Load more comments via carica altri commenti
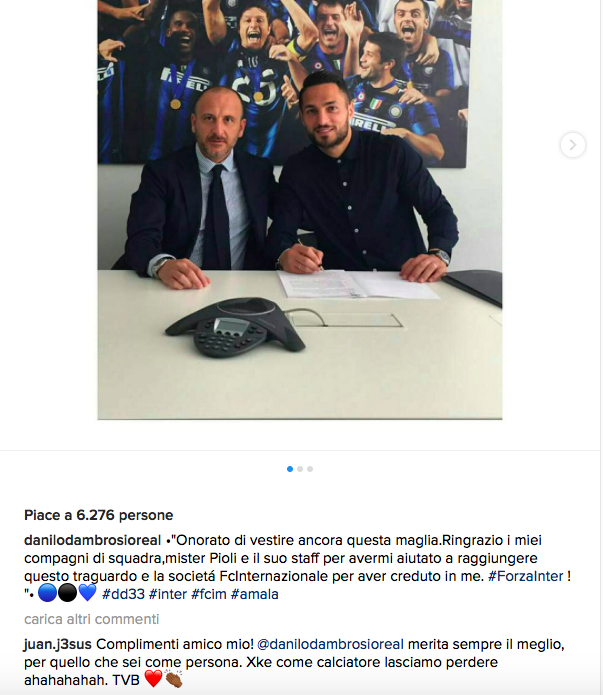603x695 pixels. (x=92, y=619)
